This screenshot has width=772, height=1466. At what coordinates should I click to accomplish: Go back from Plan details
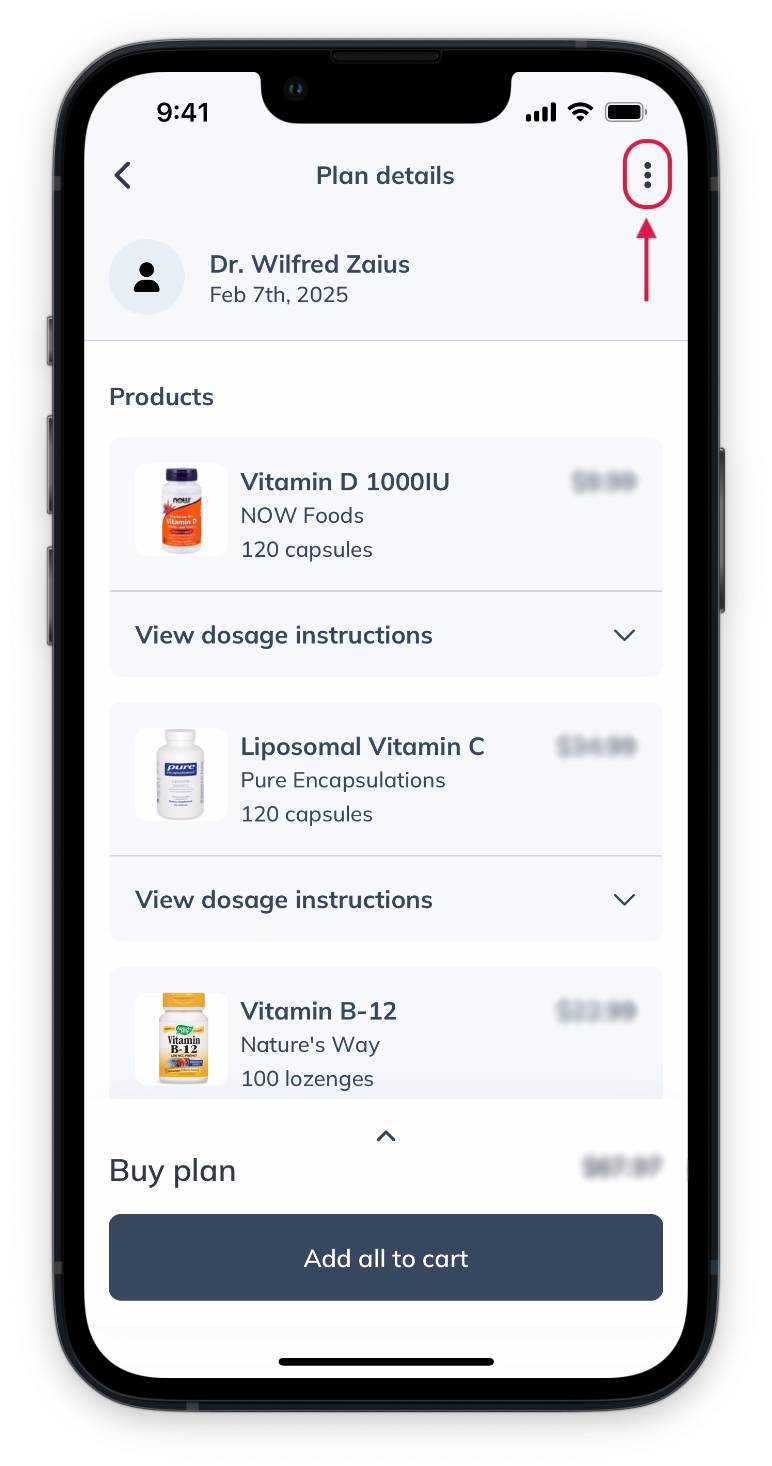pos(123,176)
